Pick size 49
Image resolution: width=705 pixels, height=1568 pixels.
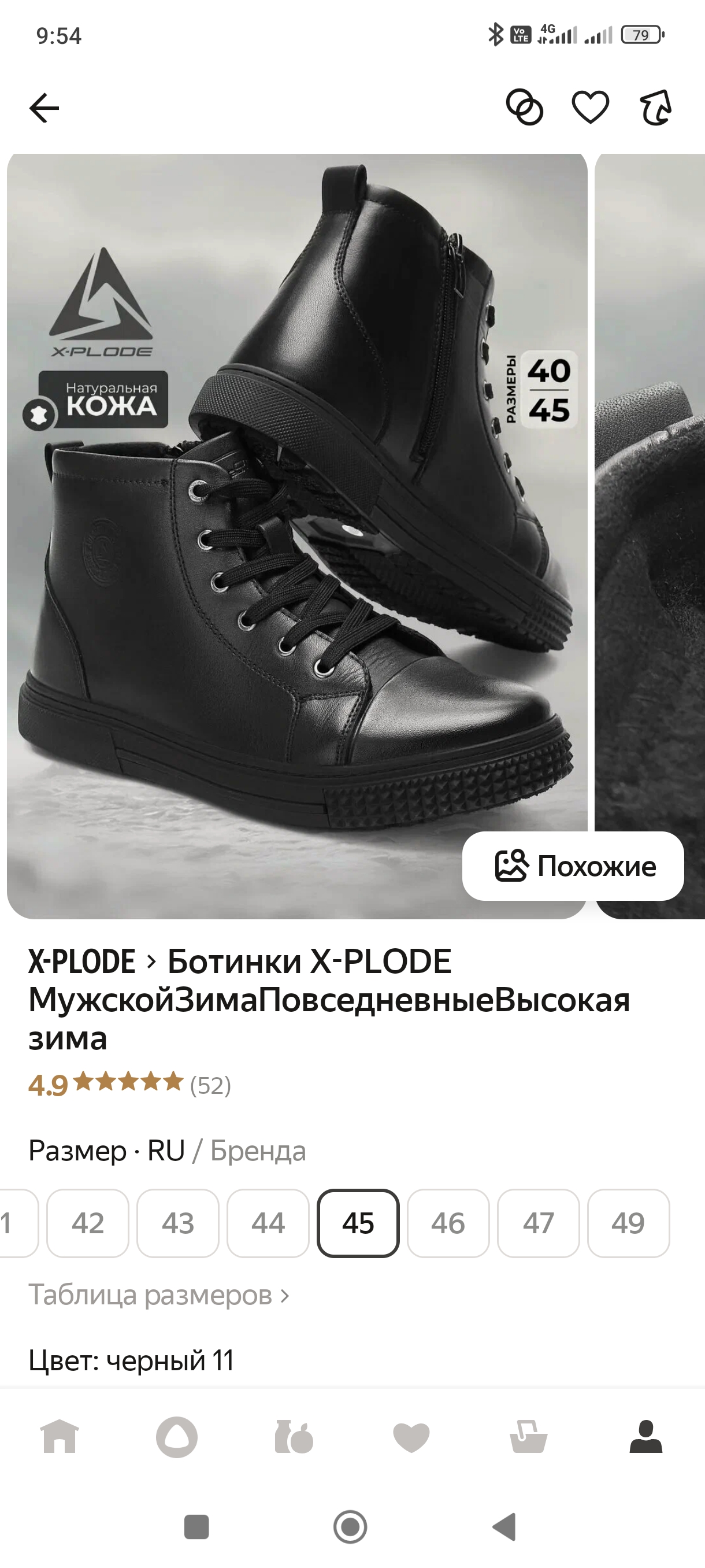pyautogui.click(x=628, y=1223)
